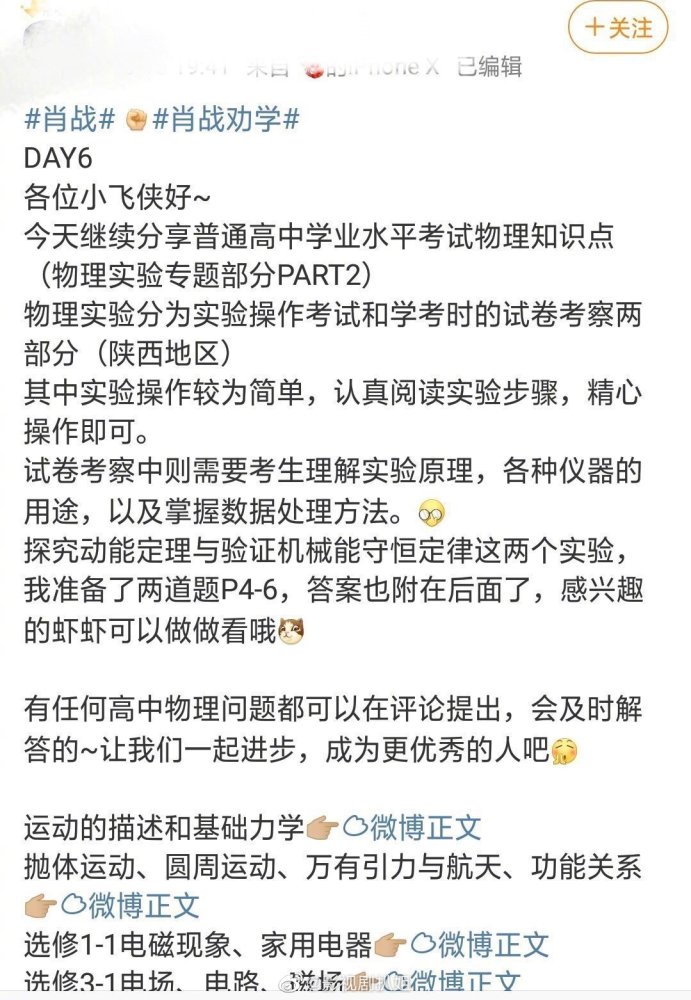
Task: Open 微博正文 link after 运动的描述和基础力学
Action: coord(412,829)
